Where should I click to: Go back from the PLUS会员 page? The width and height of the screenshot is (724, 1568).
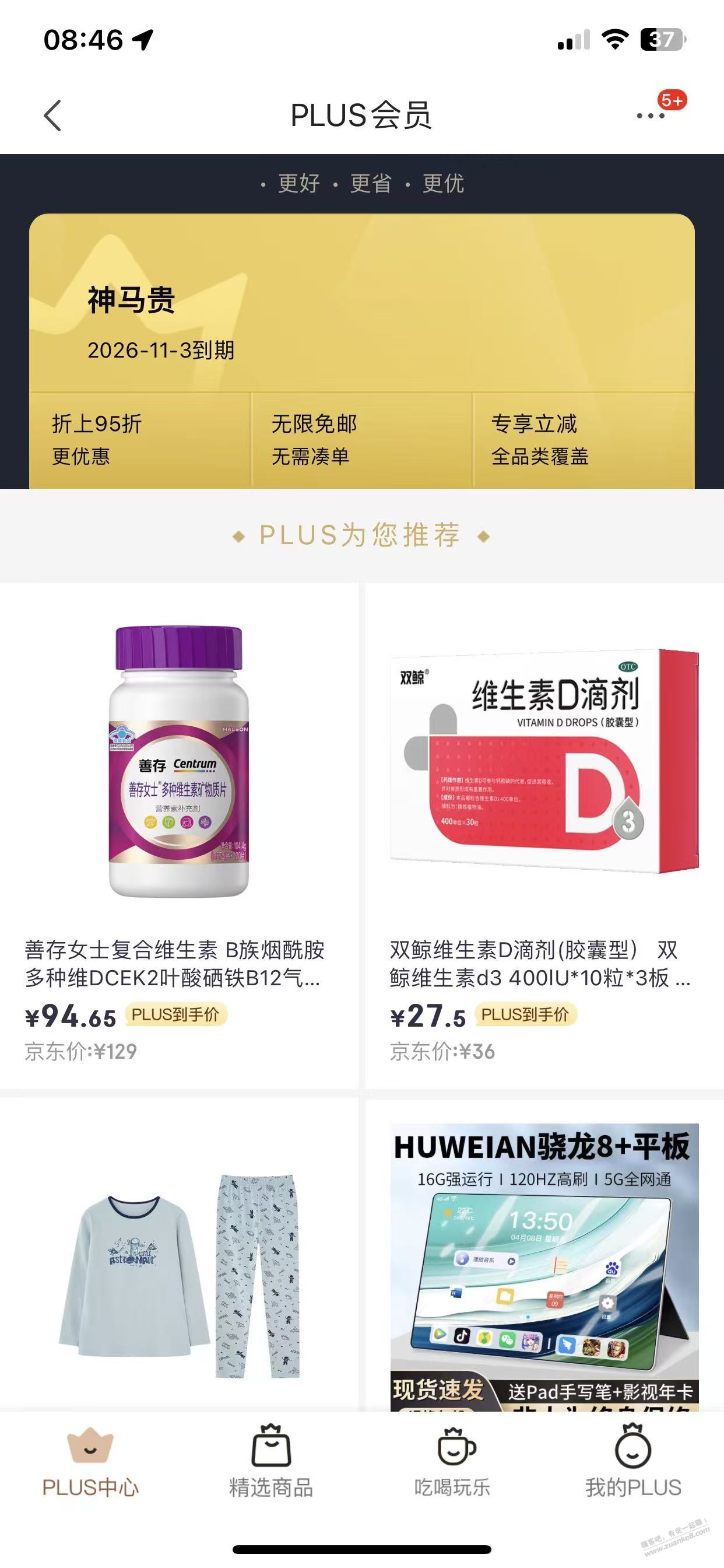coord(53,116)
